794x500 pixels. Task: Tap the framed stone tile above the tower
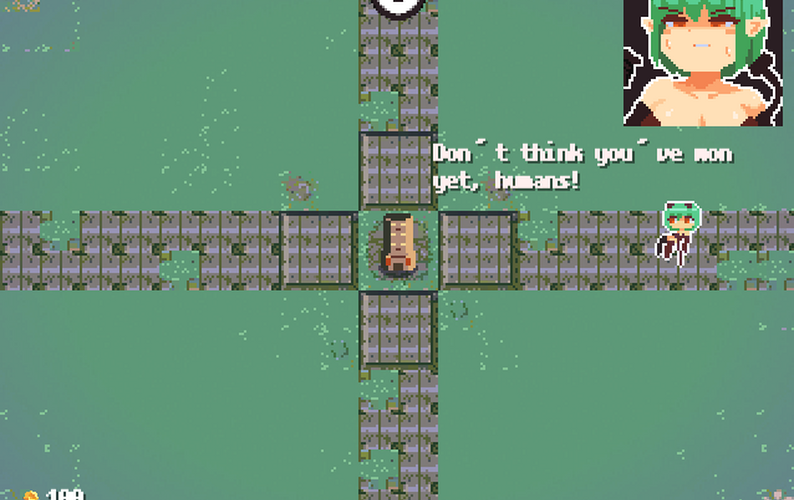click(398, 170)
